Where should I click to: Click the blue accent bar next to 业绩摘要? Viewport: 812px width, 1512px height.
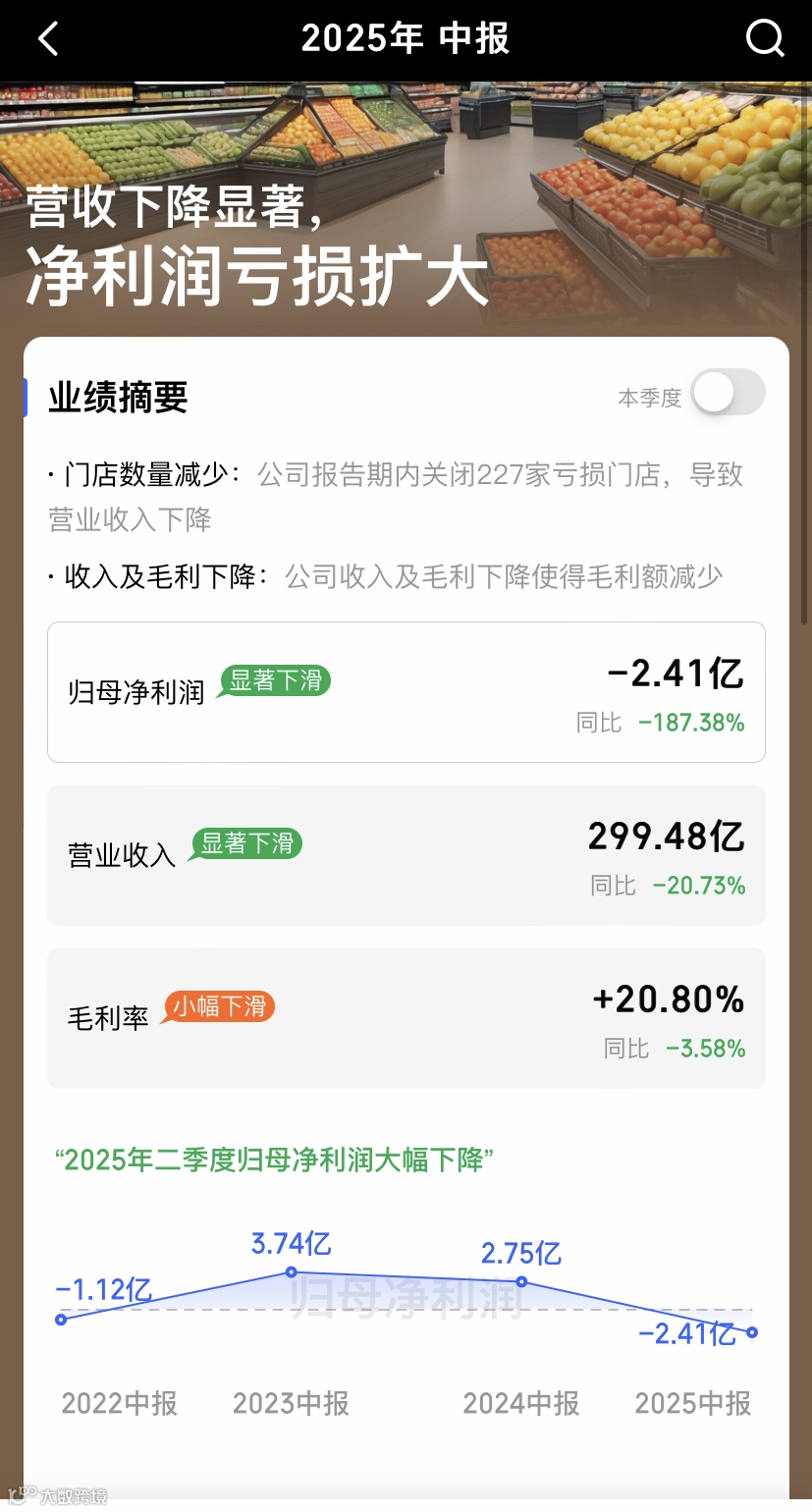click(27, 397)
